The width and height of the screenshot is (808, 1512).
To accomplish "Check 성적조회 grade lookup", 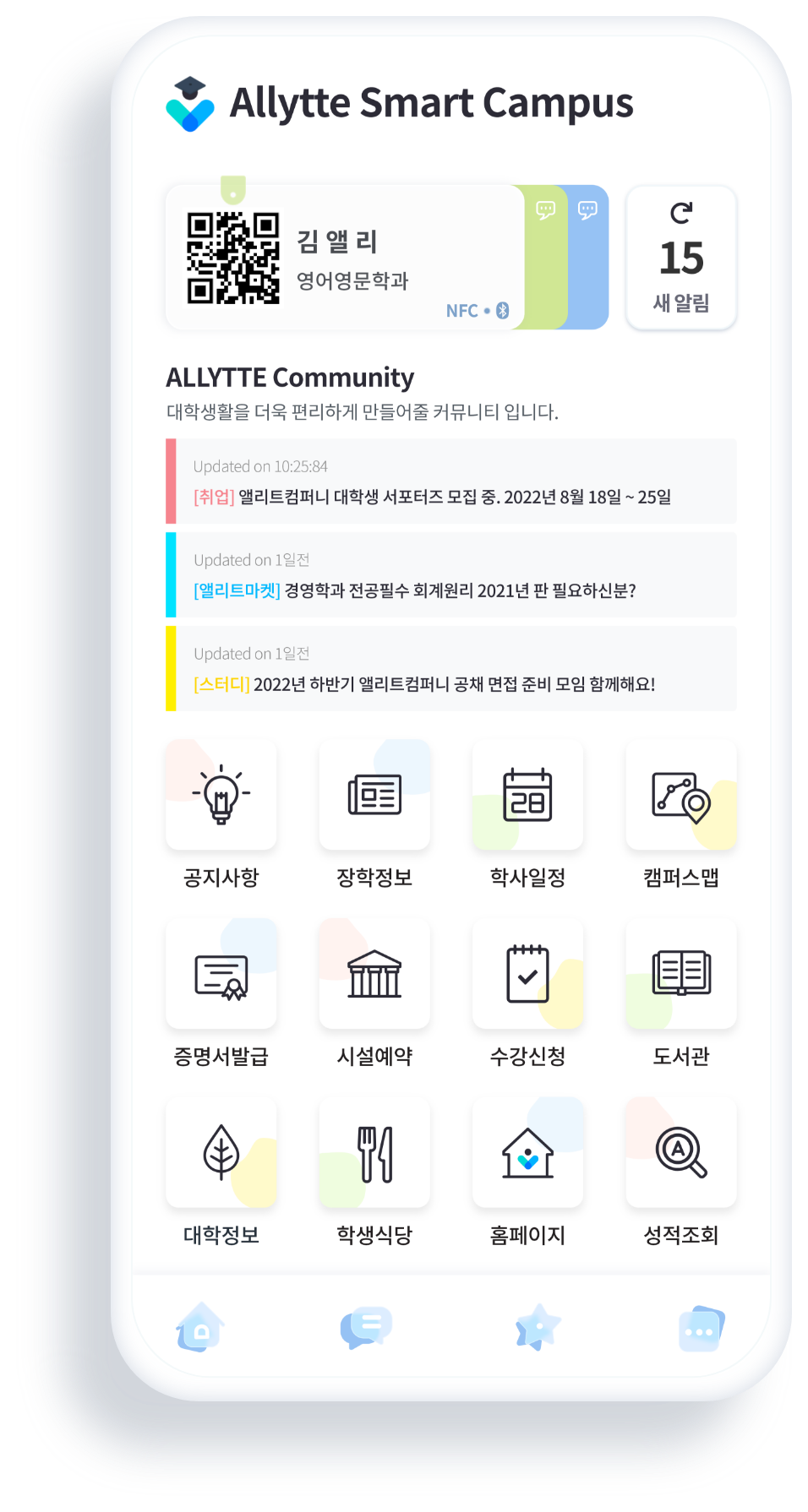I will (681, 1154).
